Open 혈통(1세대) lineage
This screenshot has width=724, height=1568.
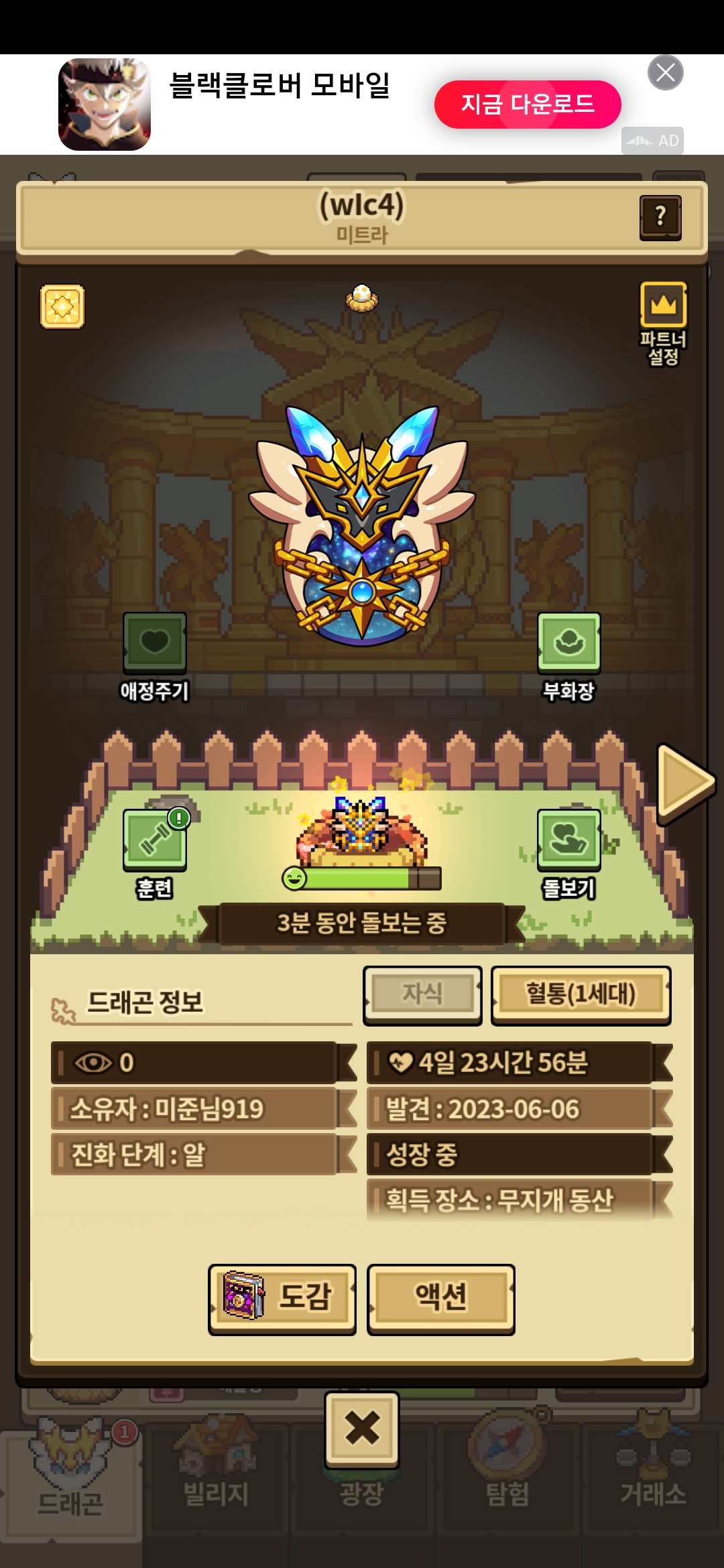tap(581, 994)
